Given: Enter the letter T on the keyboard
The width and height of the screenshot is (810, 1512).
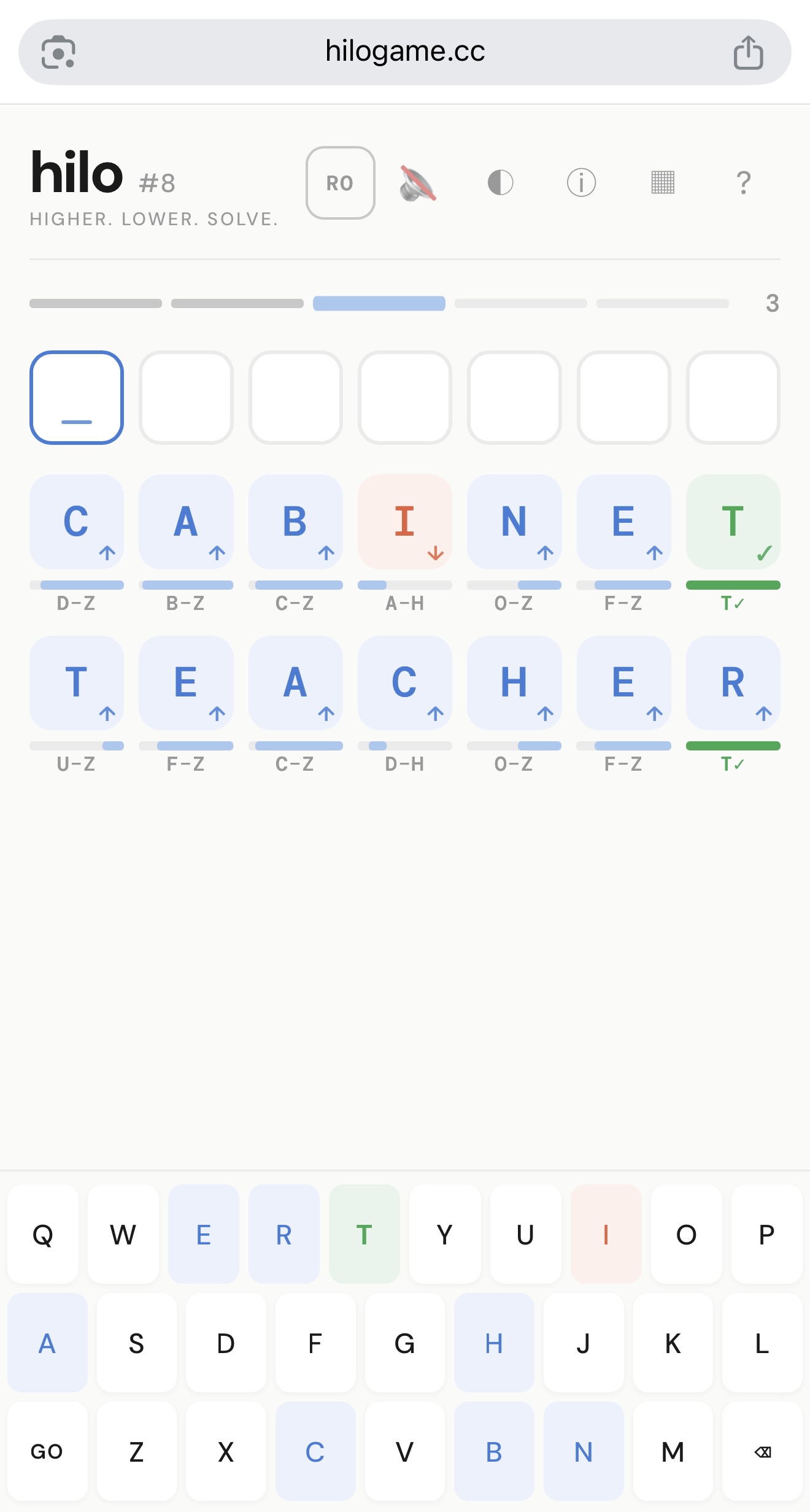Looking at the screenshot, I should (x=364, y=1235).
